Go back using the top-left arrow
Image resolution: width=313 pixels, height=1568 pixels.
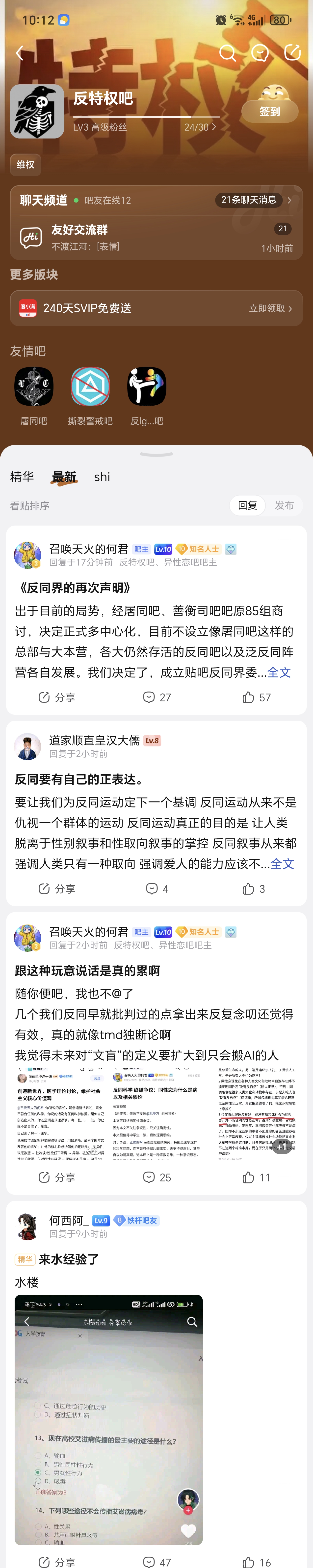[20, 53]
